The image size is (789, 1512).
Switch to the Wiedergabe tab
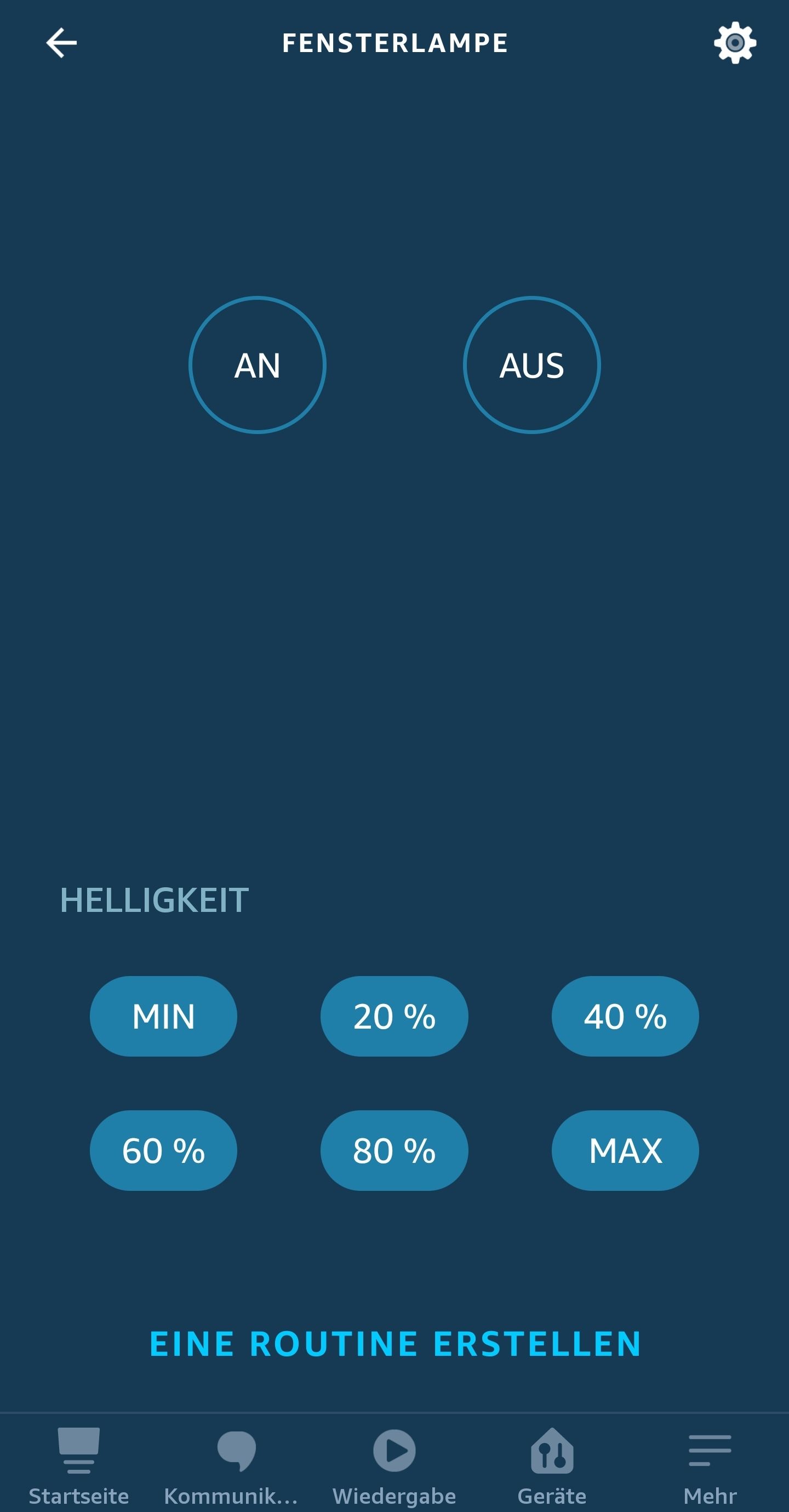(394, 1465)
